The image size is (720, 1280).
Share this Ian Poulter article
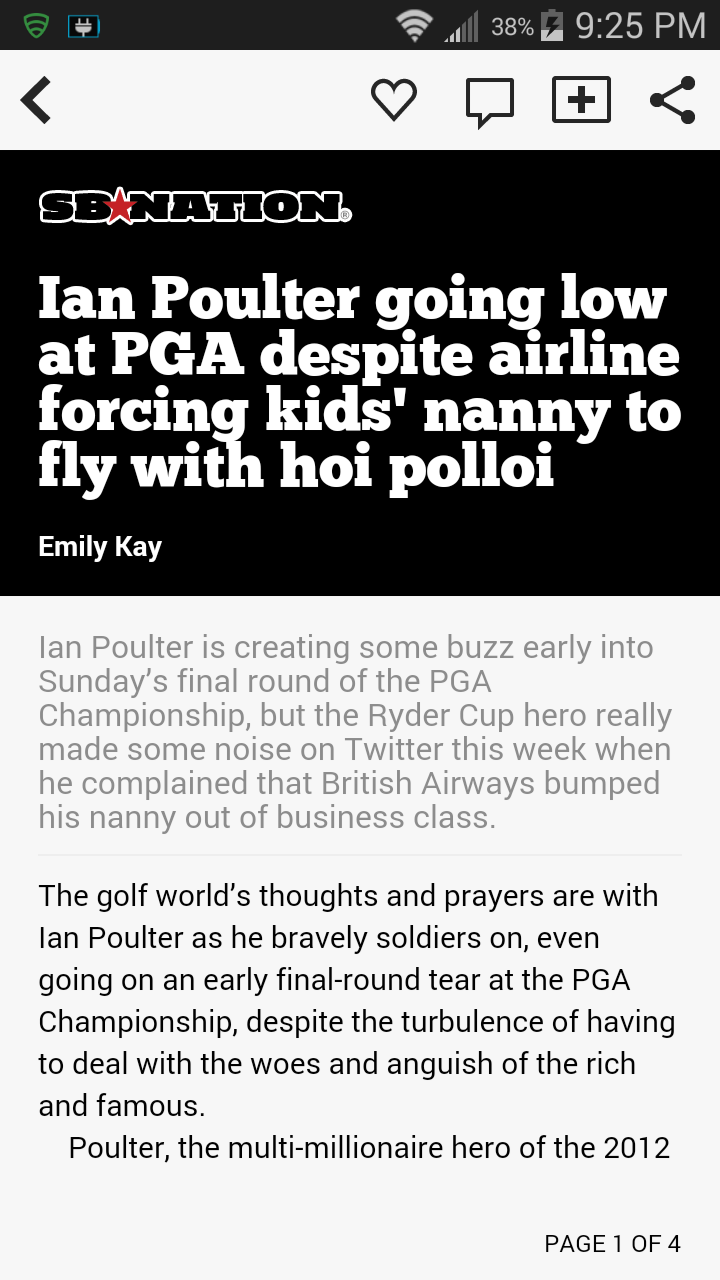(x=673, y=100)
